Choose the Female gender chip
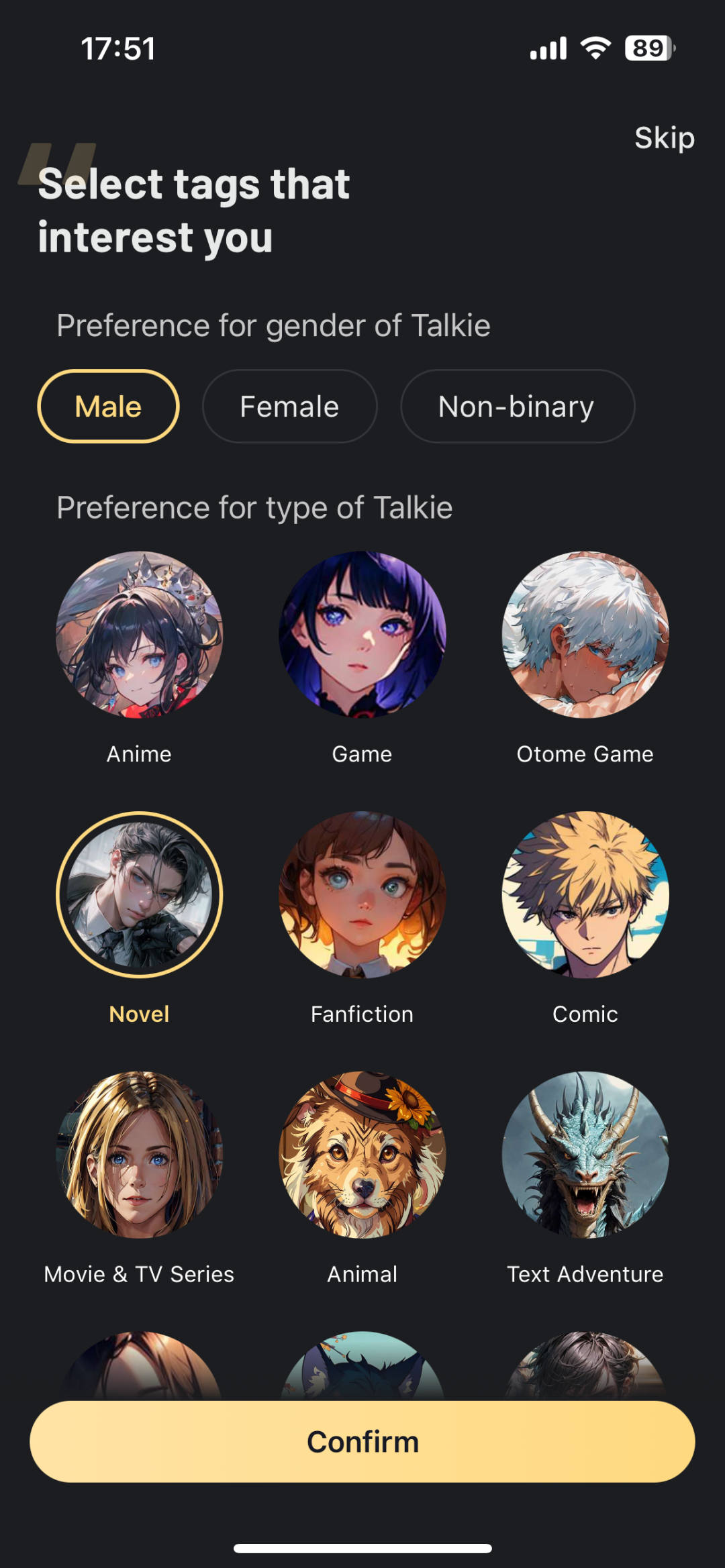This screenshot has width=725, height=1568. [289, 407]
